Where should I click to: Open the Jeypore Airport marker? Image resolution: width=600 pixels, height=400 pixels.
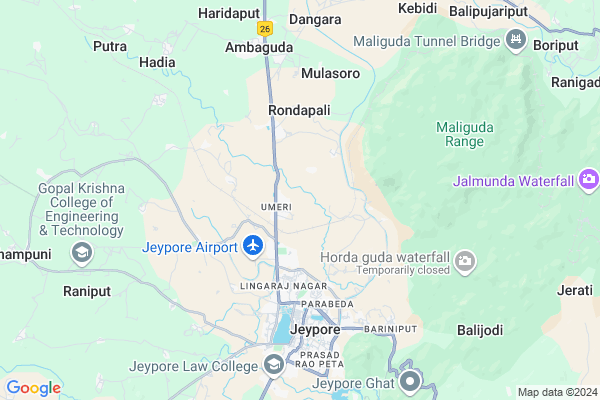(253, 246)
